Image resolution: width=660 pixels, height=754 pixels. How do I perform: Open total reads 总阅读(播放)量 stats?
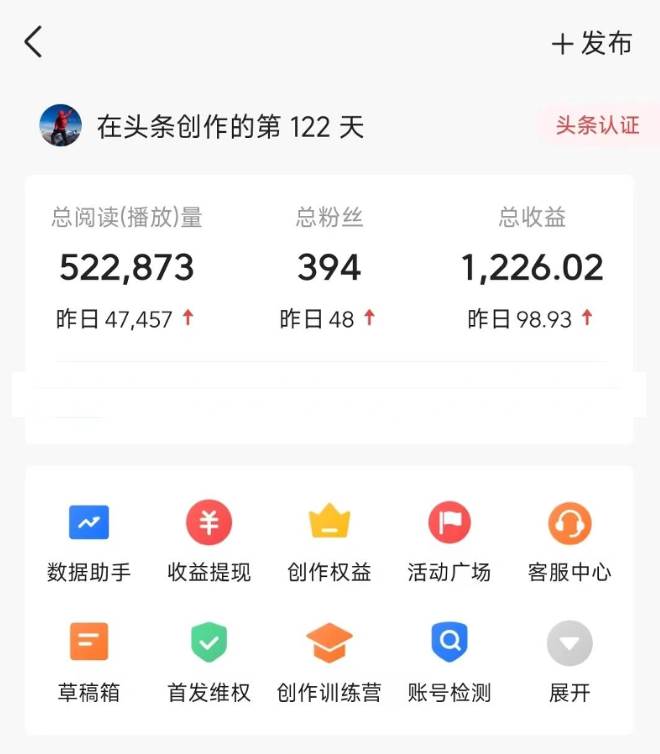127,267
